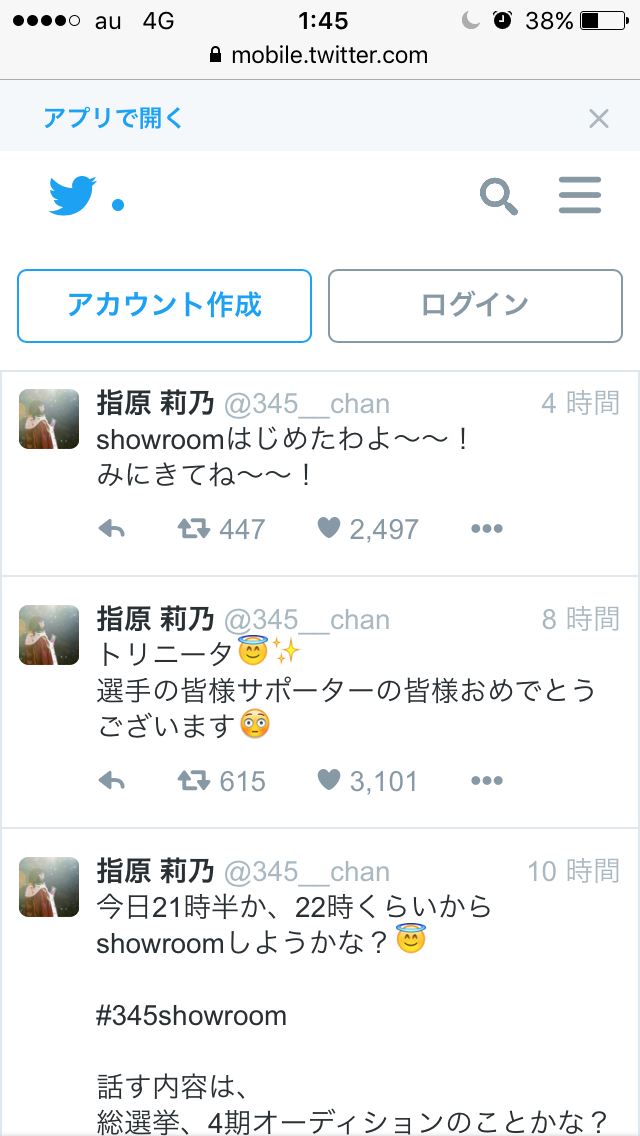The height and width of the screenshot is (1136, 640).
Task: Open the hamburger menu
Action: click(x=579, y=195)
